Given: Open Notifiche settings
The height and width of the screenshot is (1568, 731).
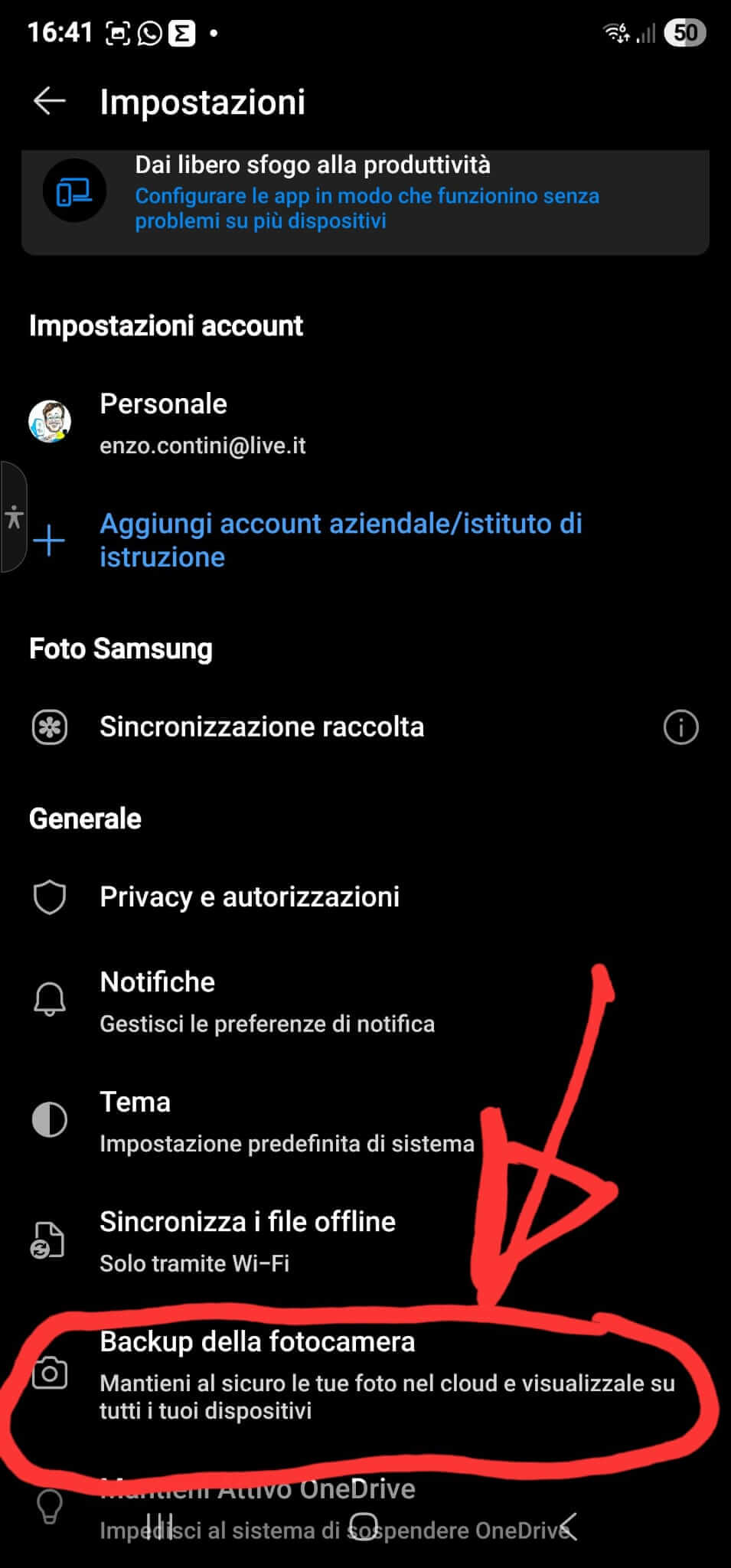Looking at the screenshot, I should point(365,1001).
